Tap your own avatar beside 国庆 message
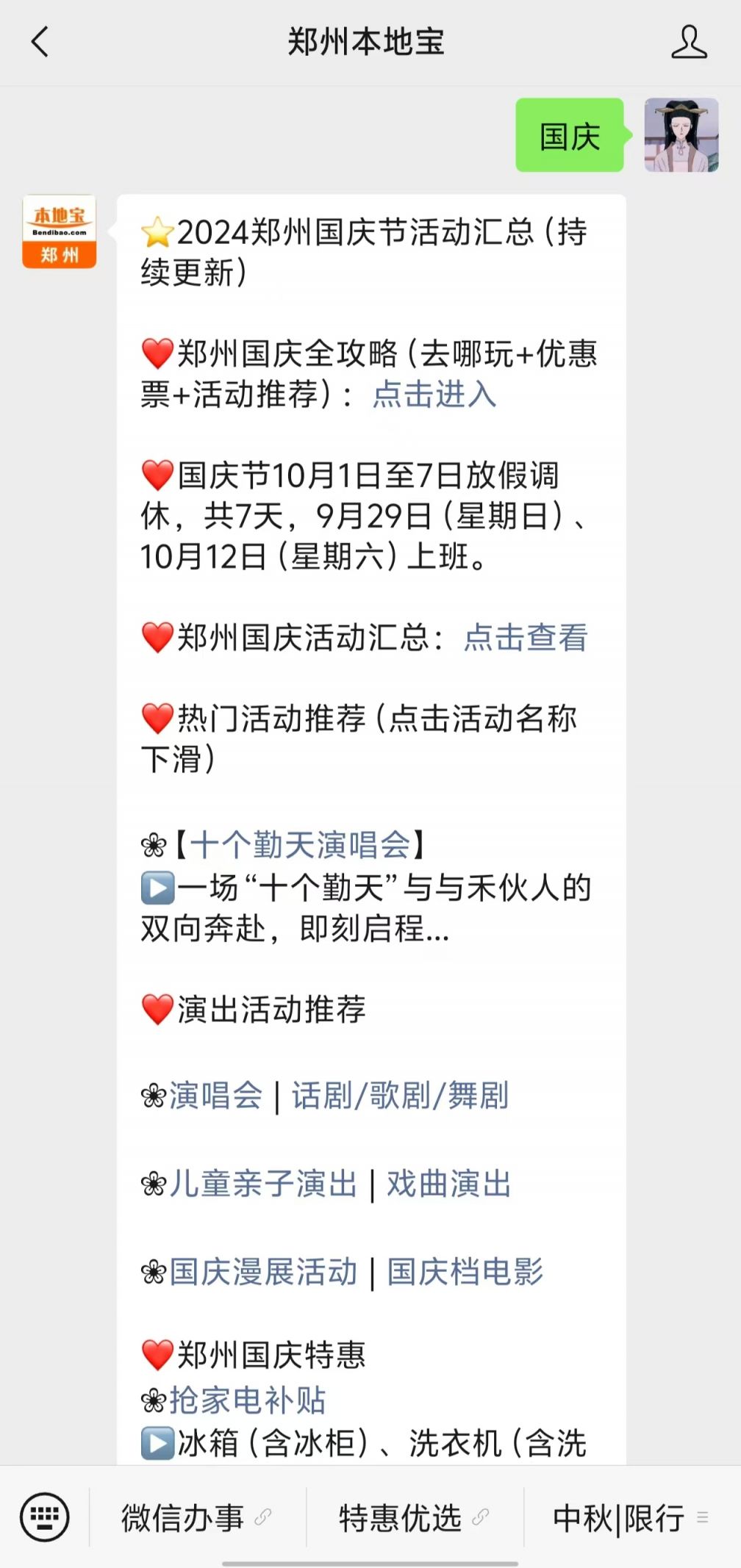Viewport: 741px width, 1568px height. (x=681, y=135)
